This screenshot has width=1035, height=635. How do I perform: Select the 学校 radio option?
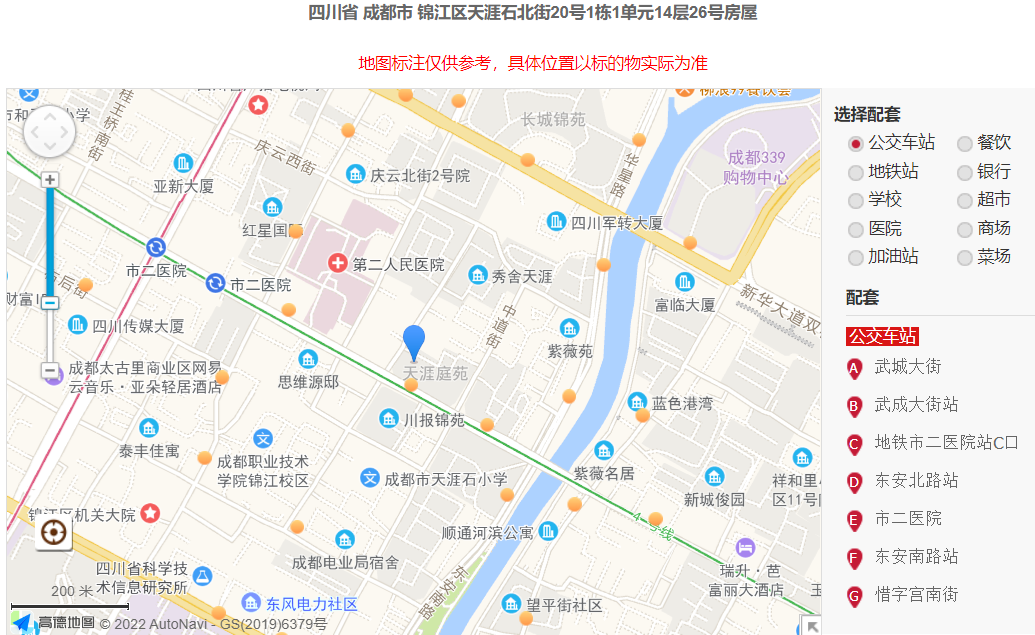pyautogui.click(x=856, y=201)
